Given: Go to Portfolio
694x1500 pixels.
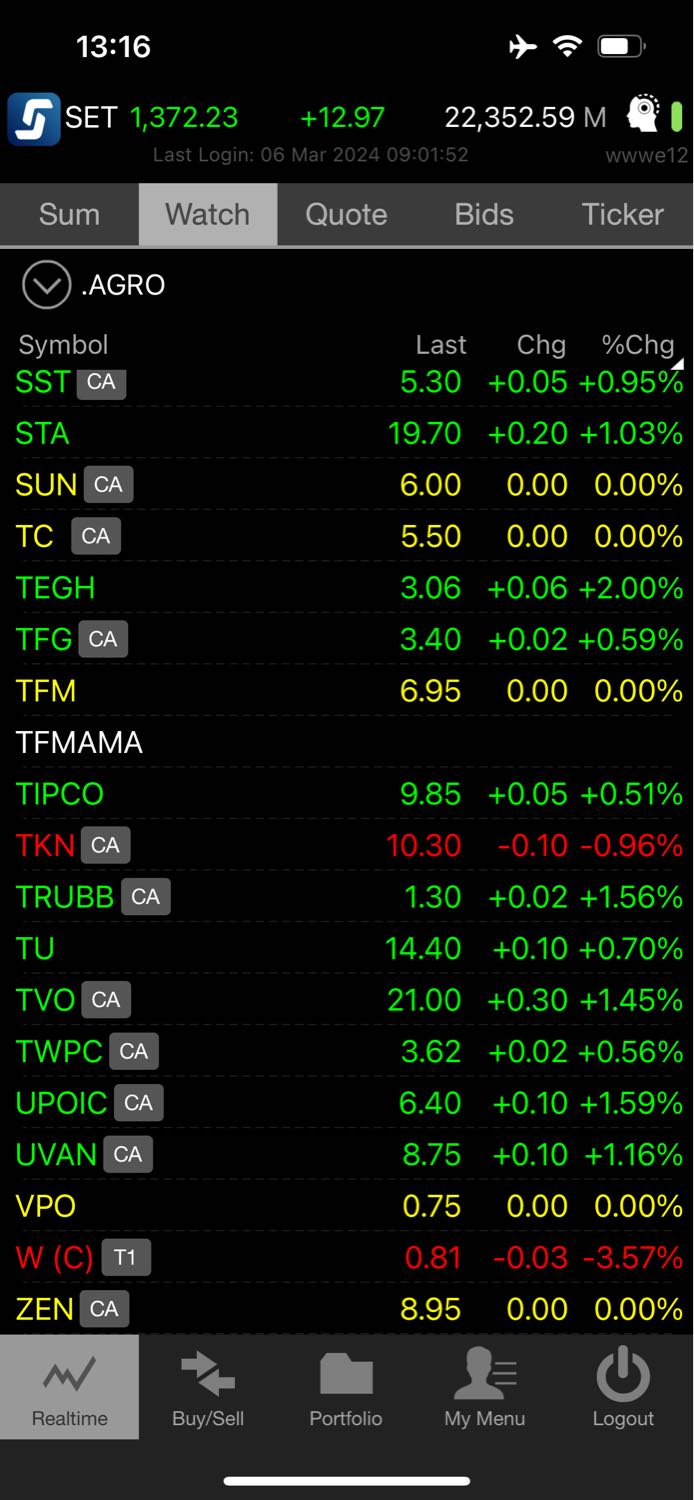Looking at the screenshot, I should click(x=346, y=1387).
